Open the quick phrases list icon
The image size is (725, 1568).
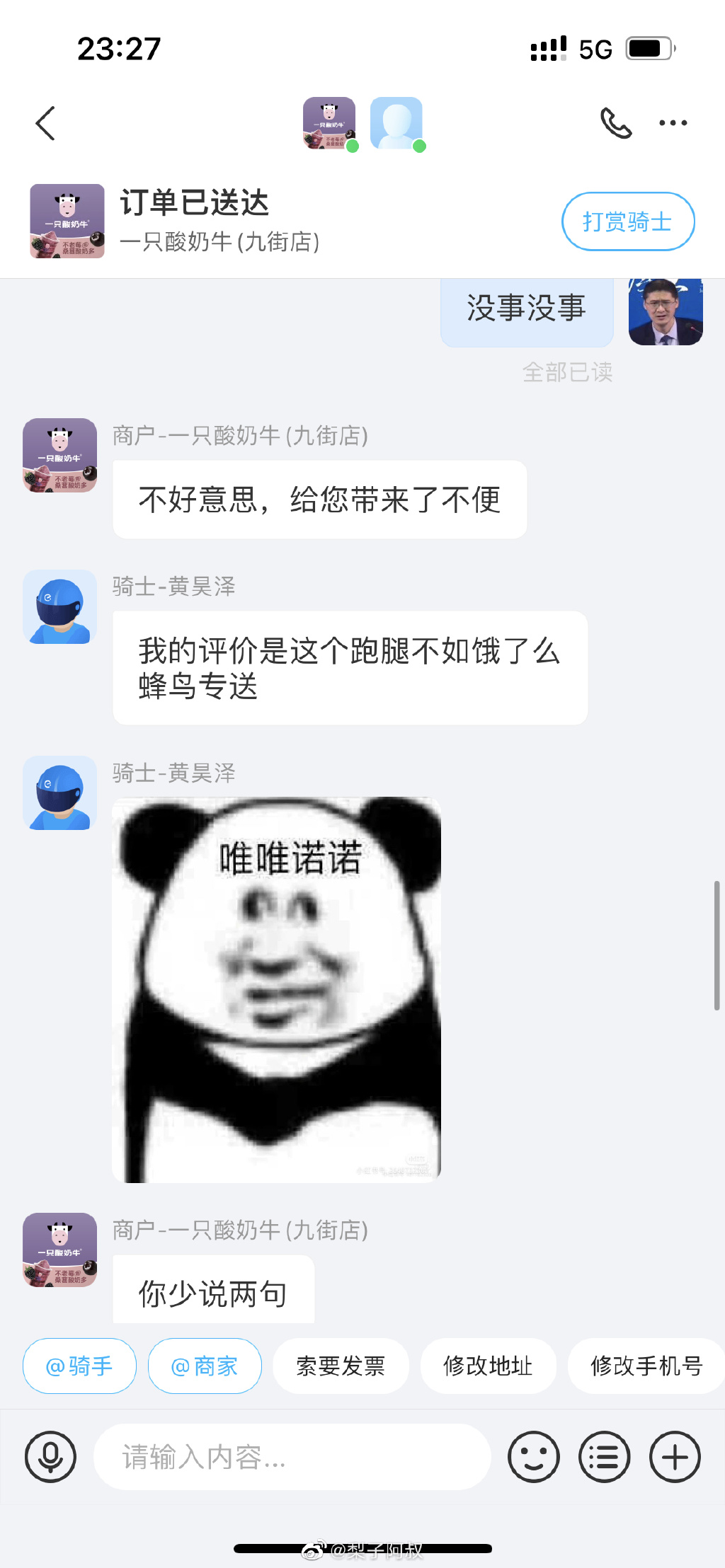tap(604, 1457)
